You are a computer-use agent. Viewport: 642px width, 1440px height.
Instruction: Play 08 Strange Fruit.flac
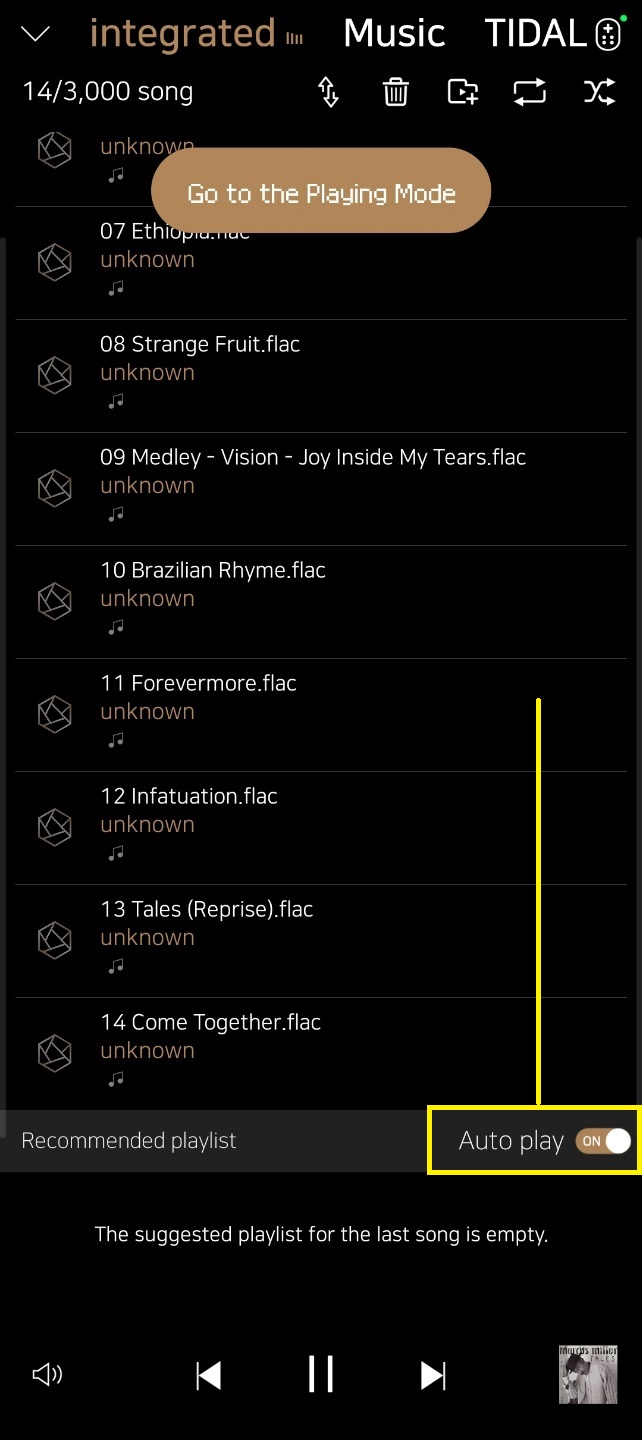[321, 376]
